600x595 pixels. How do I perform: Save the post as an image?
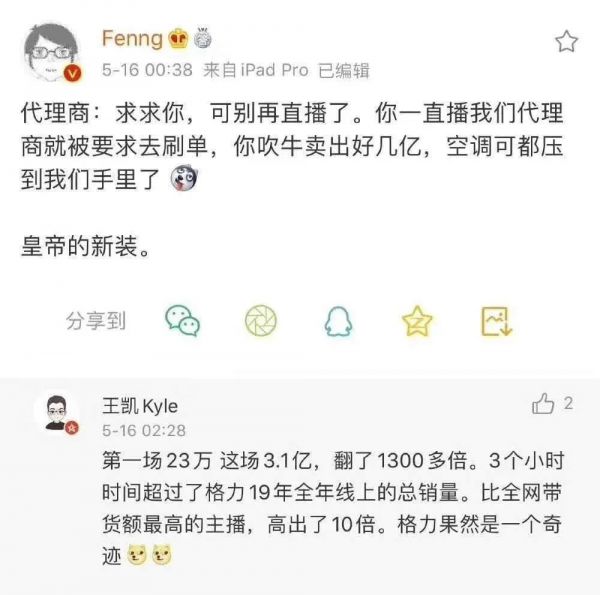coord(497,320)
